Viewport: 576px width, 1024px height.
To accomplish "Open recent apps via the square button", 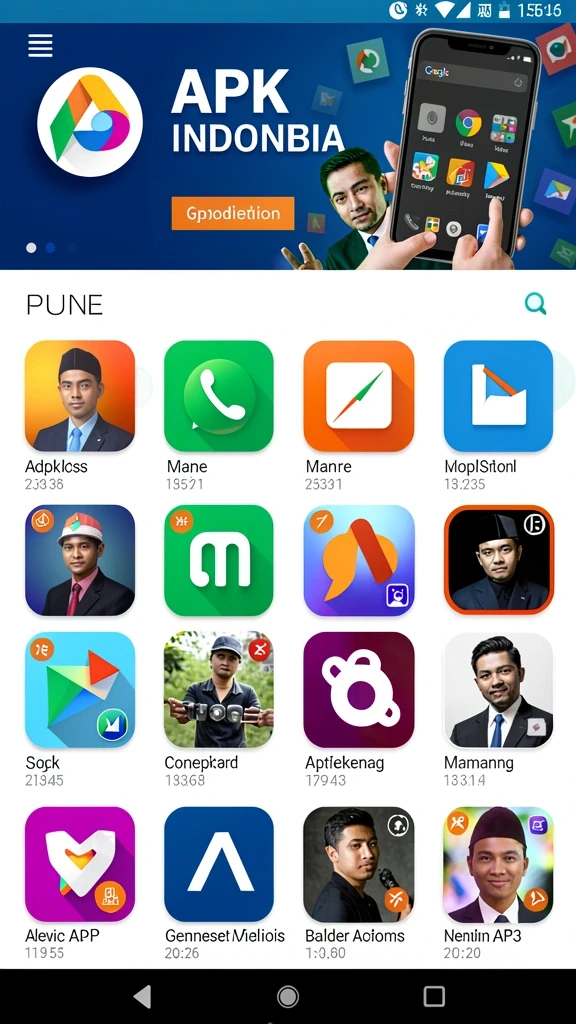I will coord(434,997).
